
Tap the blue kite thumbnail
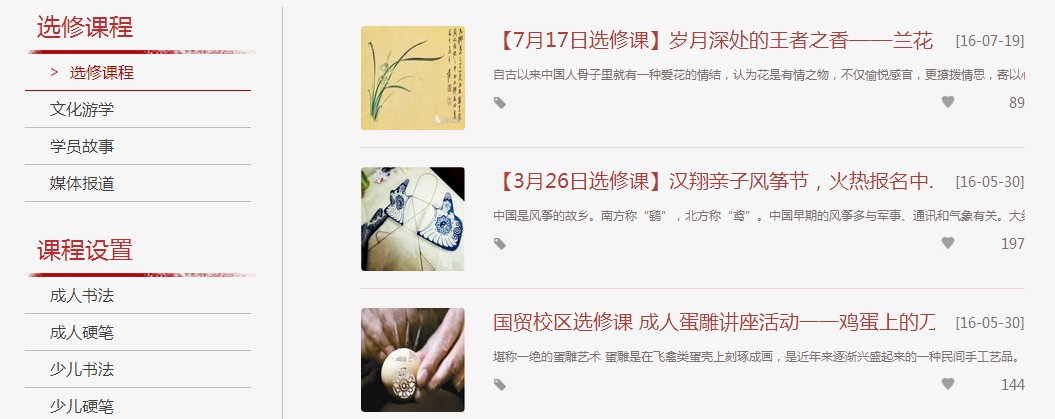[x=412, y=219]
